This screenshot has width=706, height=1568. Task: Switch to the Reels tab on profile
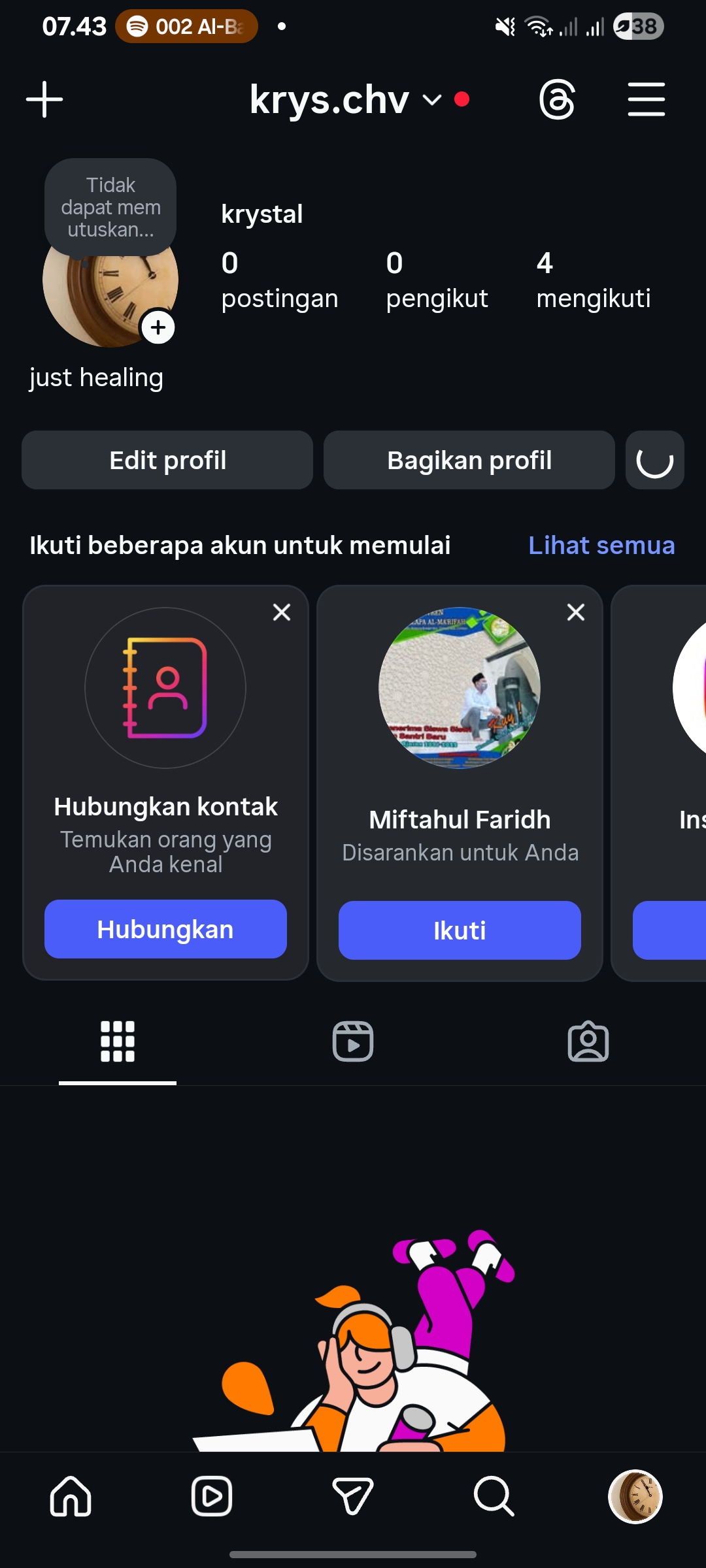click(x=353, y=1041)
